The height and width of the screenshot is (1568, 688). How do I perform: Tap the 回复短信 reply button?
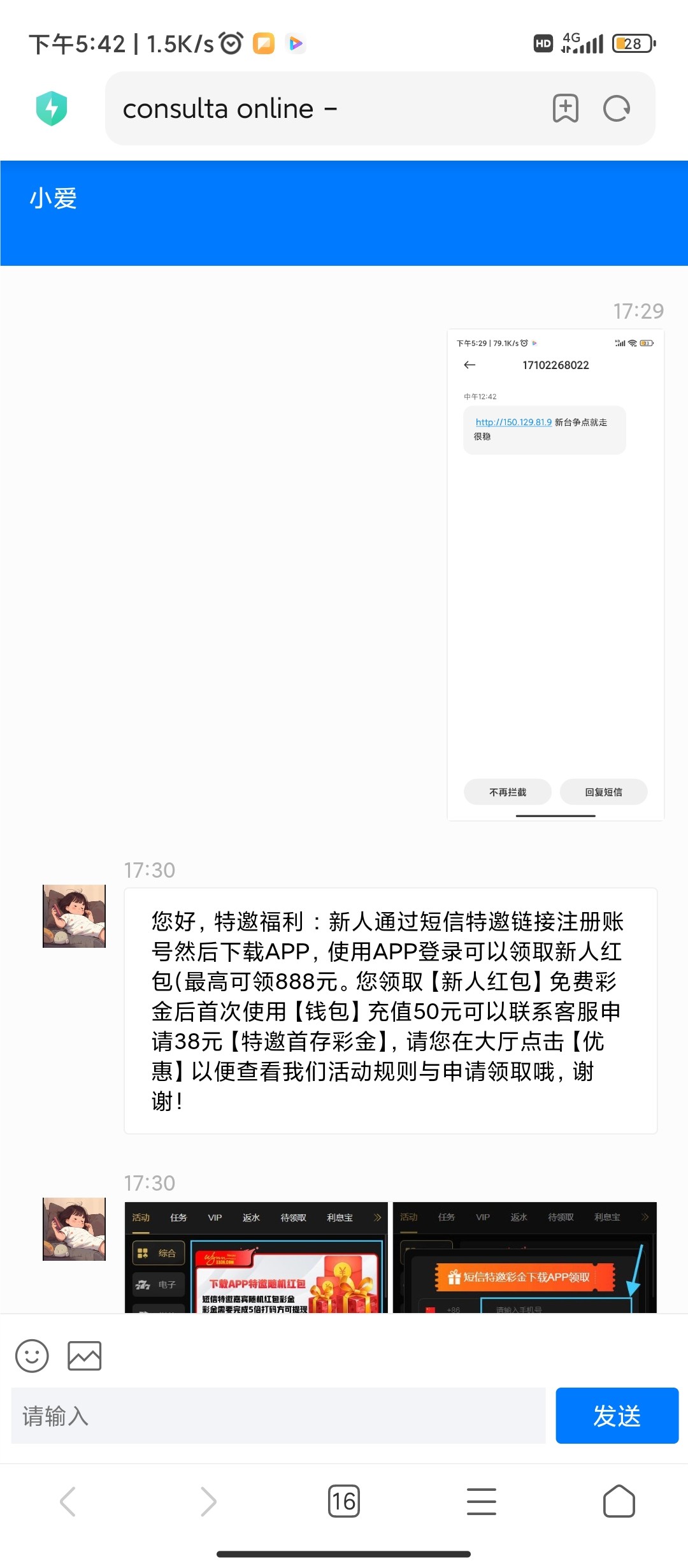pos(603,792)
